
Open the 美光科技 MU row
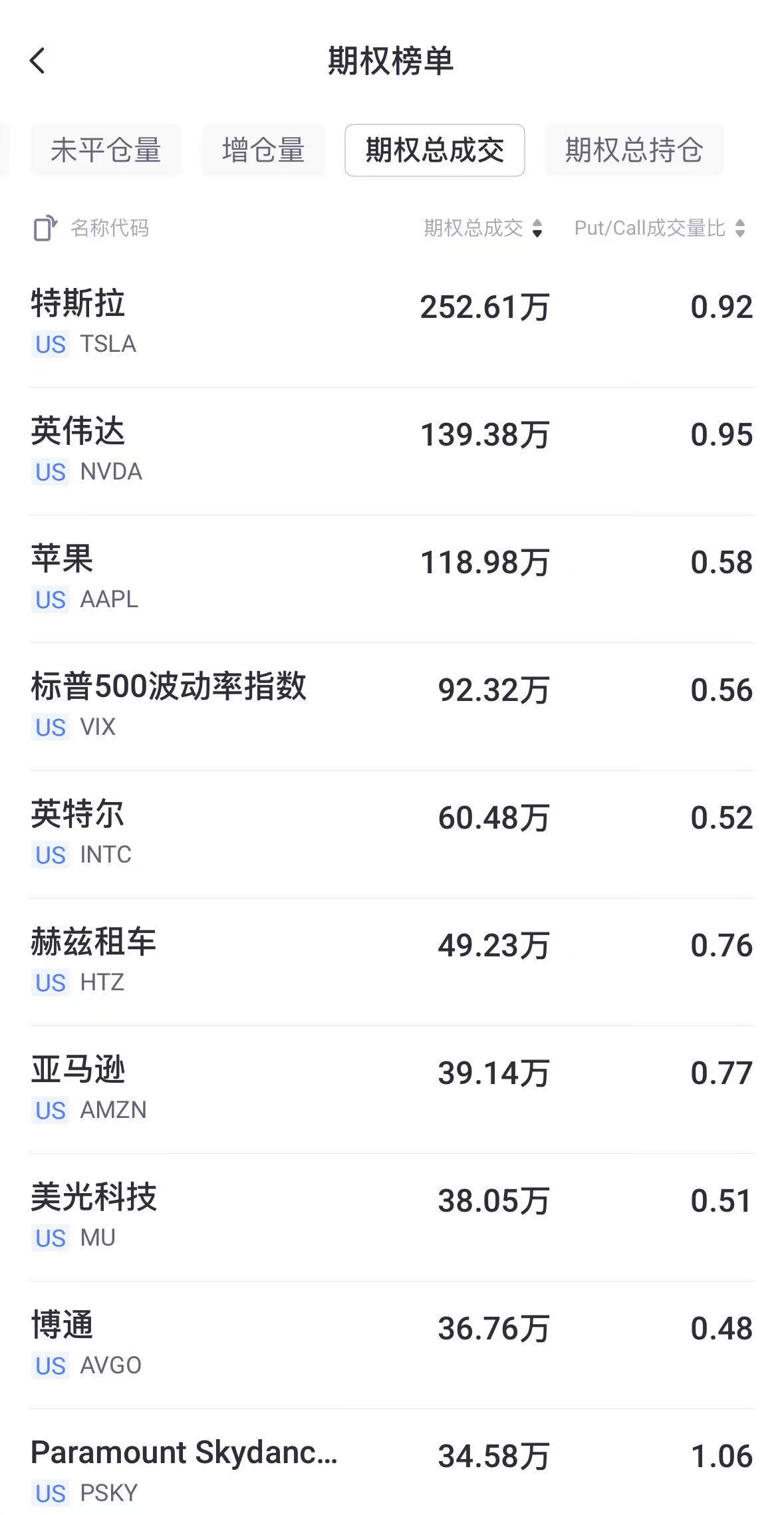(392, 1216)
